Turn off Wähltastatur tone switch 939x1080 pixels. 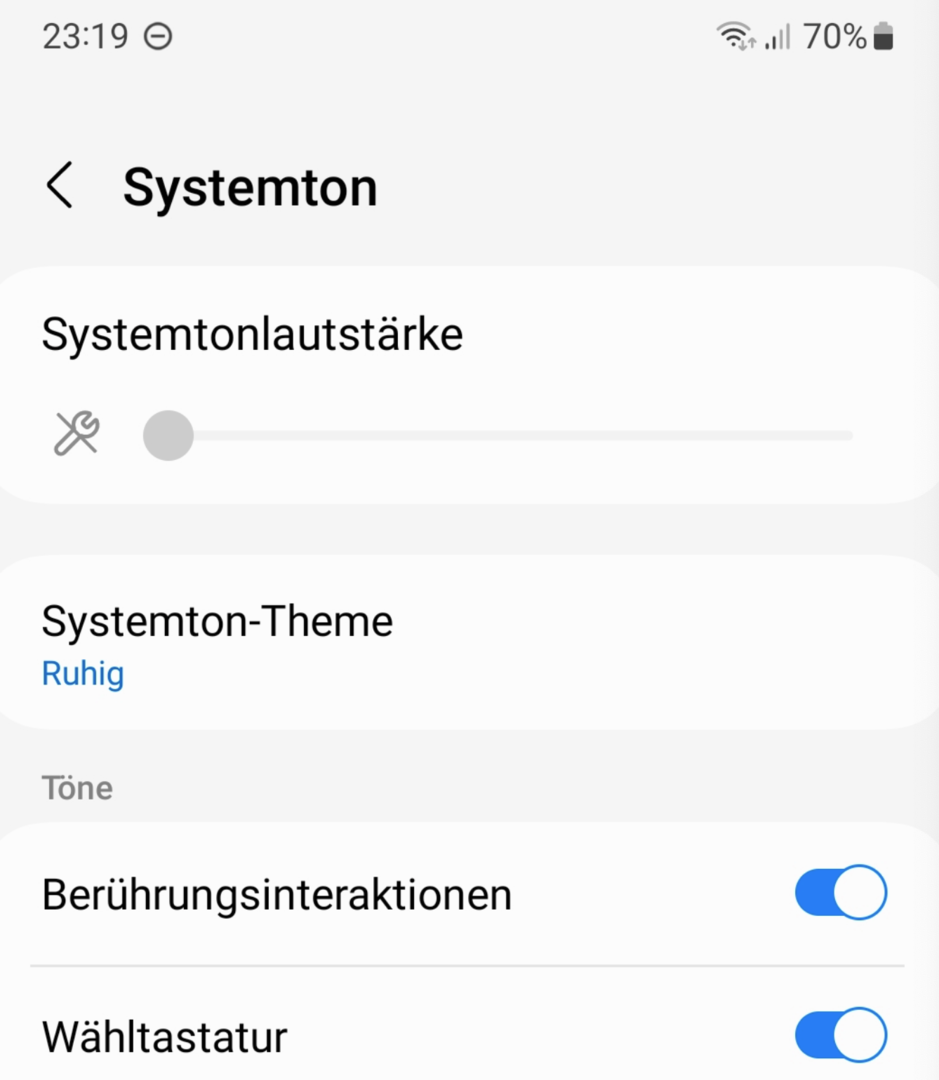pyautogui.click(x=840, y=1035)
